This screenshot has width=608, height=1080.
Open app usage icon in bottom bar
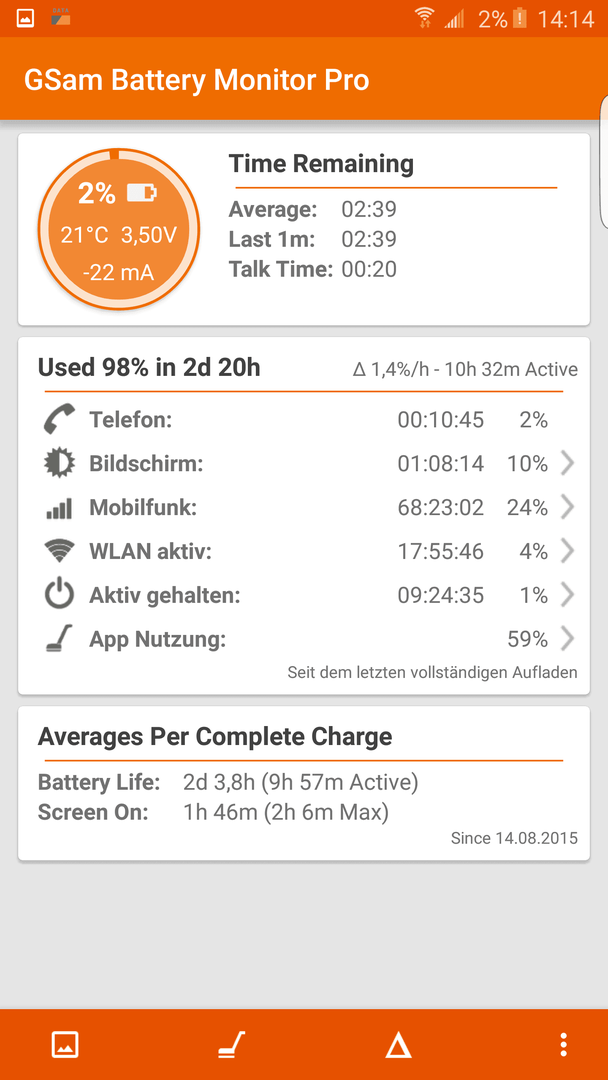(x=231, y=1044)
